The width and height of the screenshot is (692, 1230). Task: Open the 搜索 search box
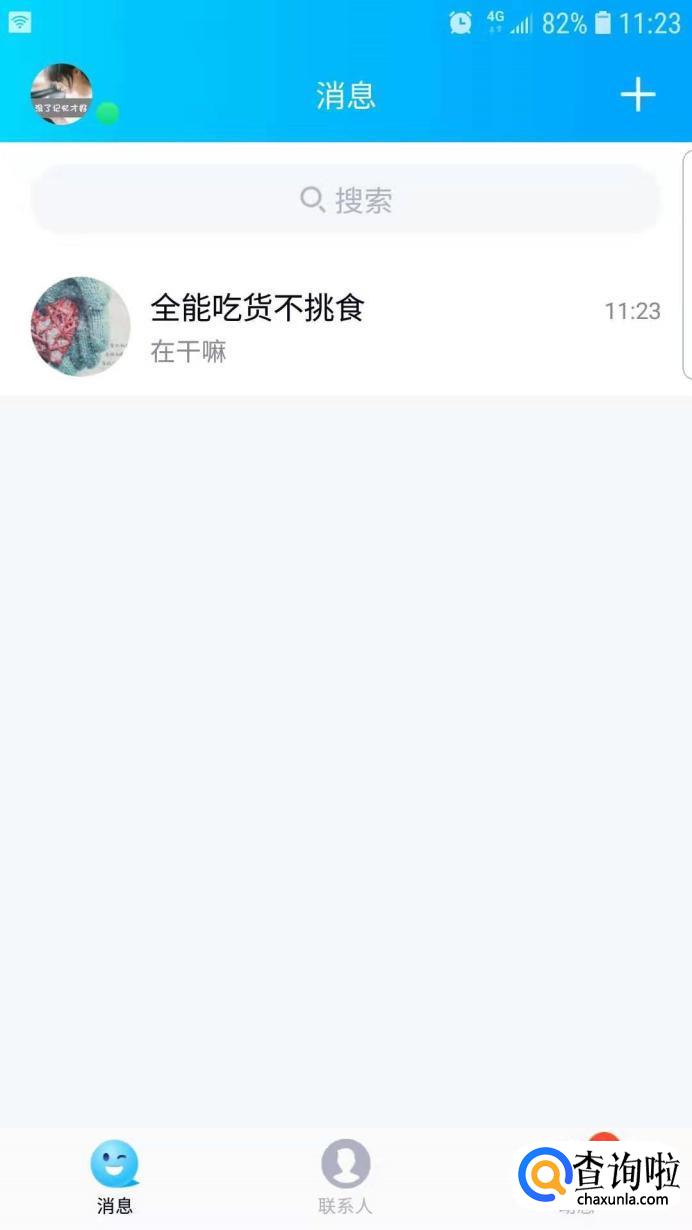346,200
